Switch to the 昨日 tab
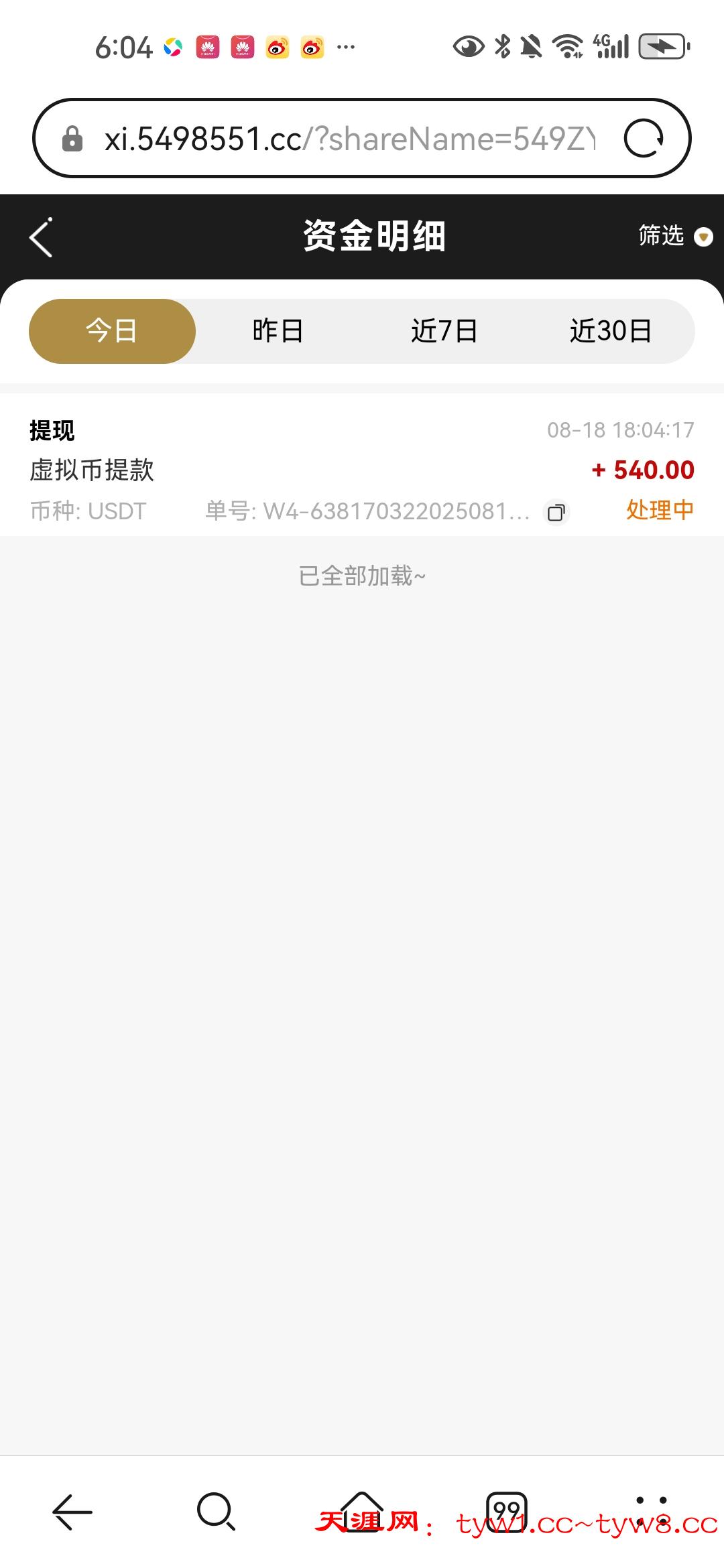 pos(278,330)
